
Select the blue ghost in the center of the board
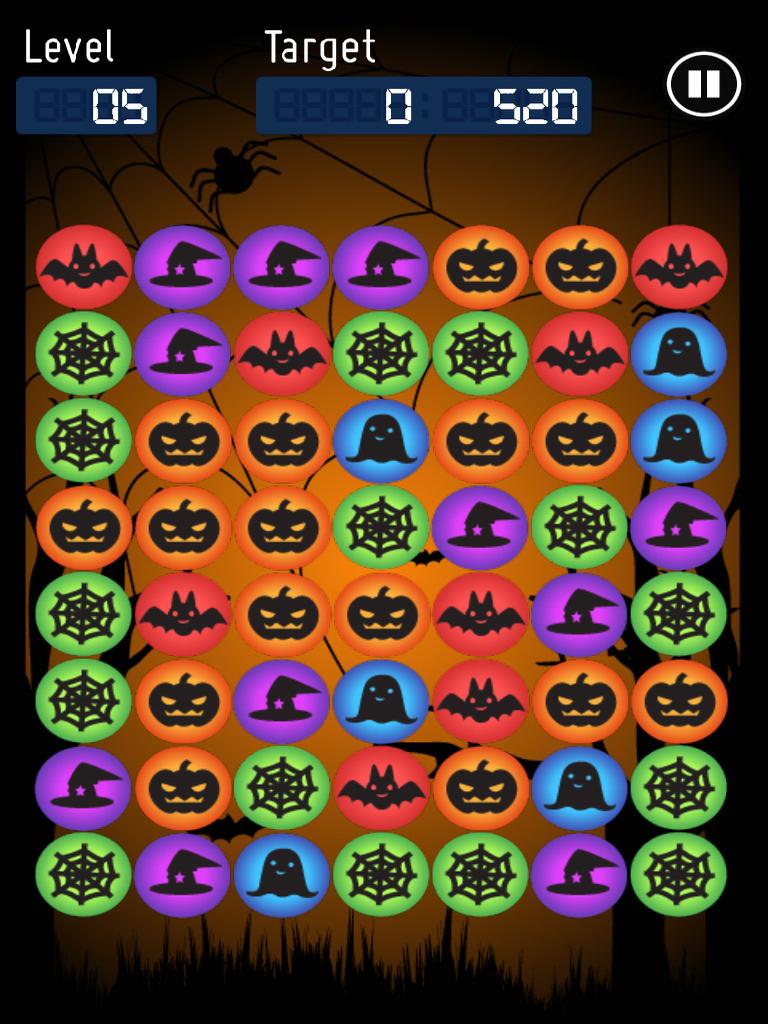tap(380, 702)
